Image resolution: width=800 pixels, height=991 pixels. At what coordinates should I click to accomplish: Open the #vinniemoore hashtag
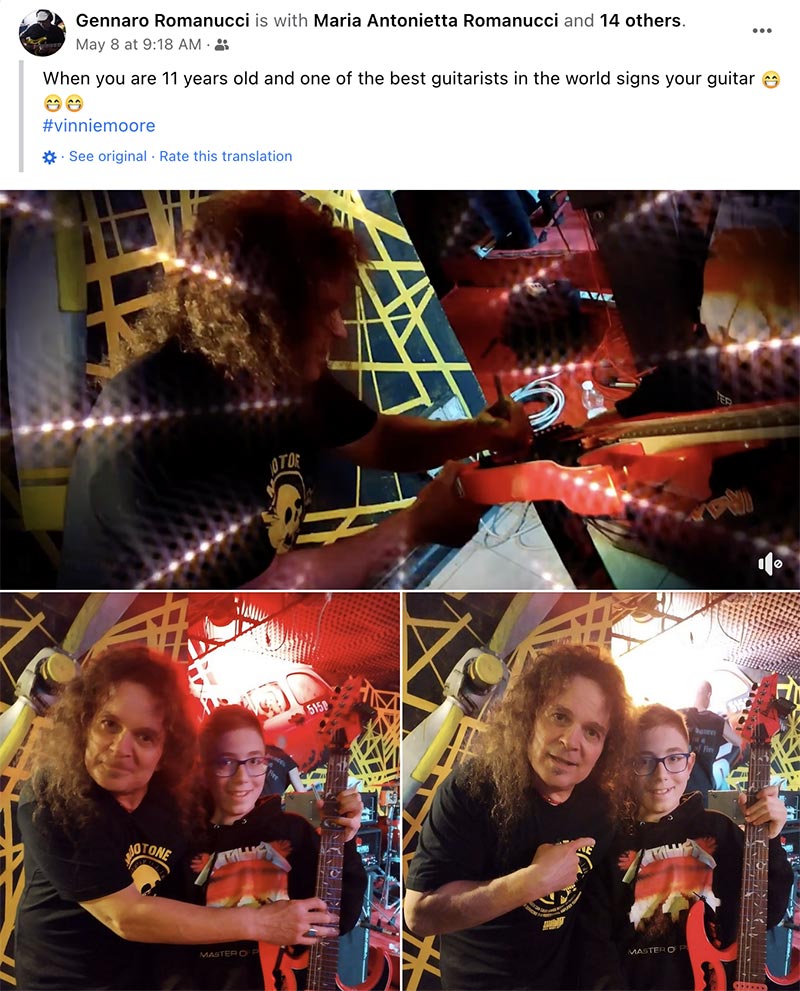[99, 125]
